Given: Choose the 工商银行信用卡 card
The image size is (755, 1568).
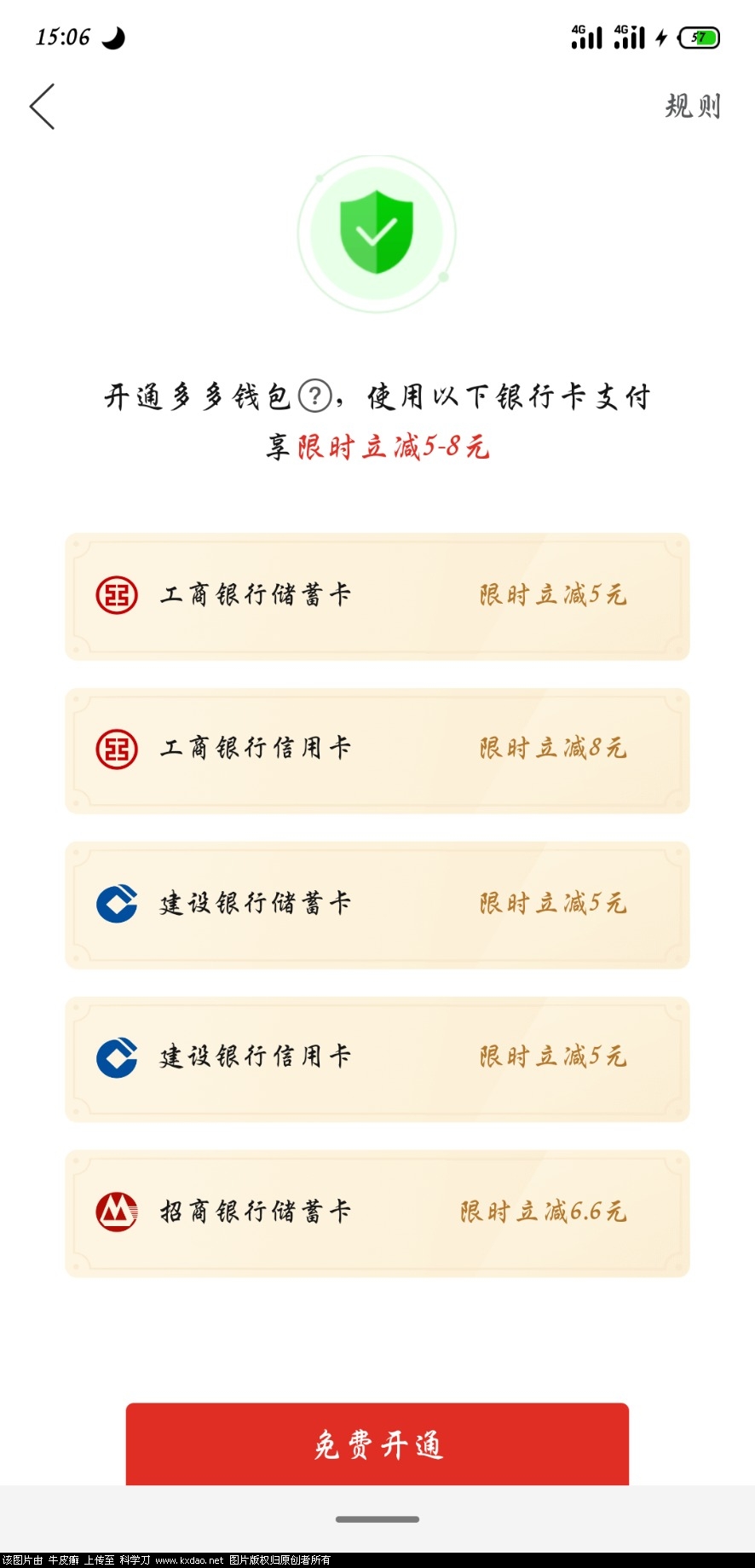Looking at the screenshot, I should (377, 749).
